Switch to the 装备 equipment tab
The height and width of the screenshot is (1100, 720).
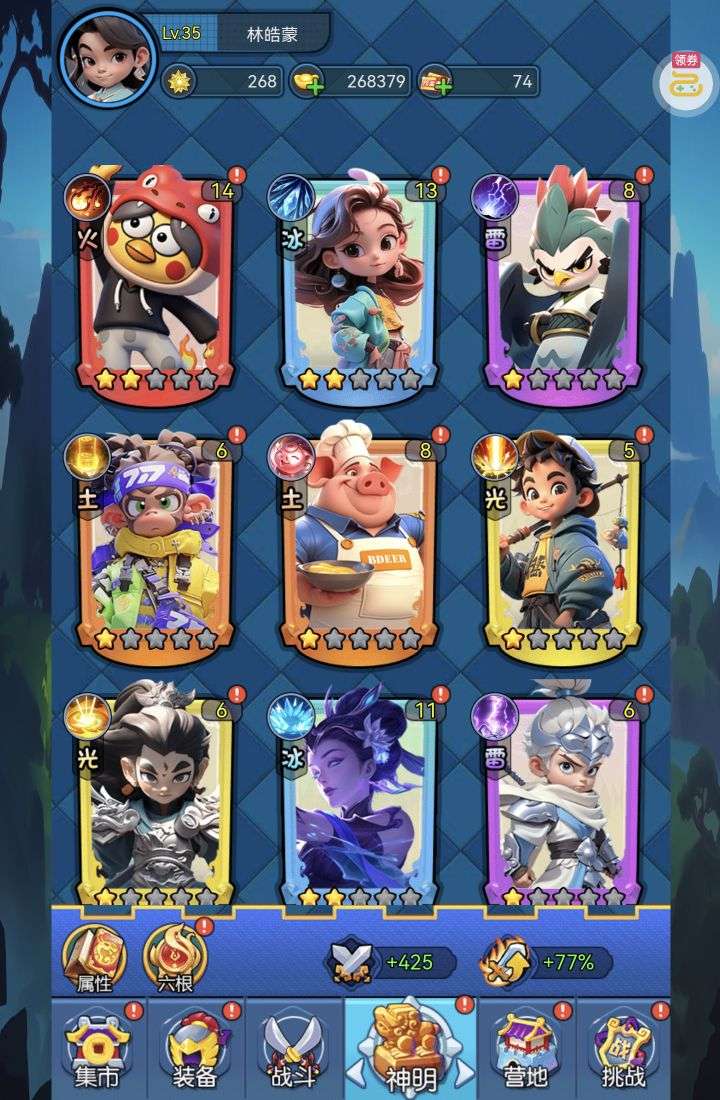(196, 1048)
